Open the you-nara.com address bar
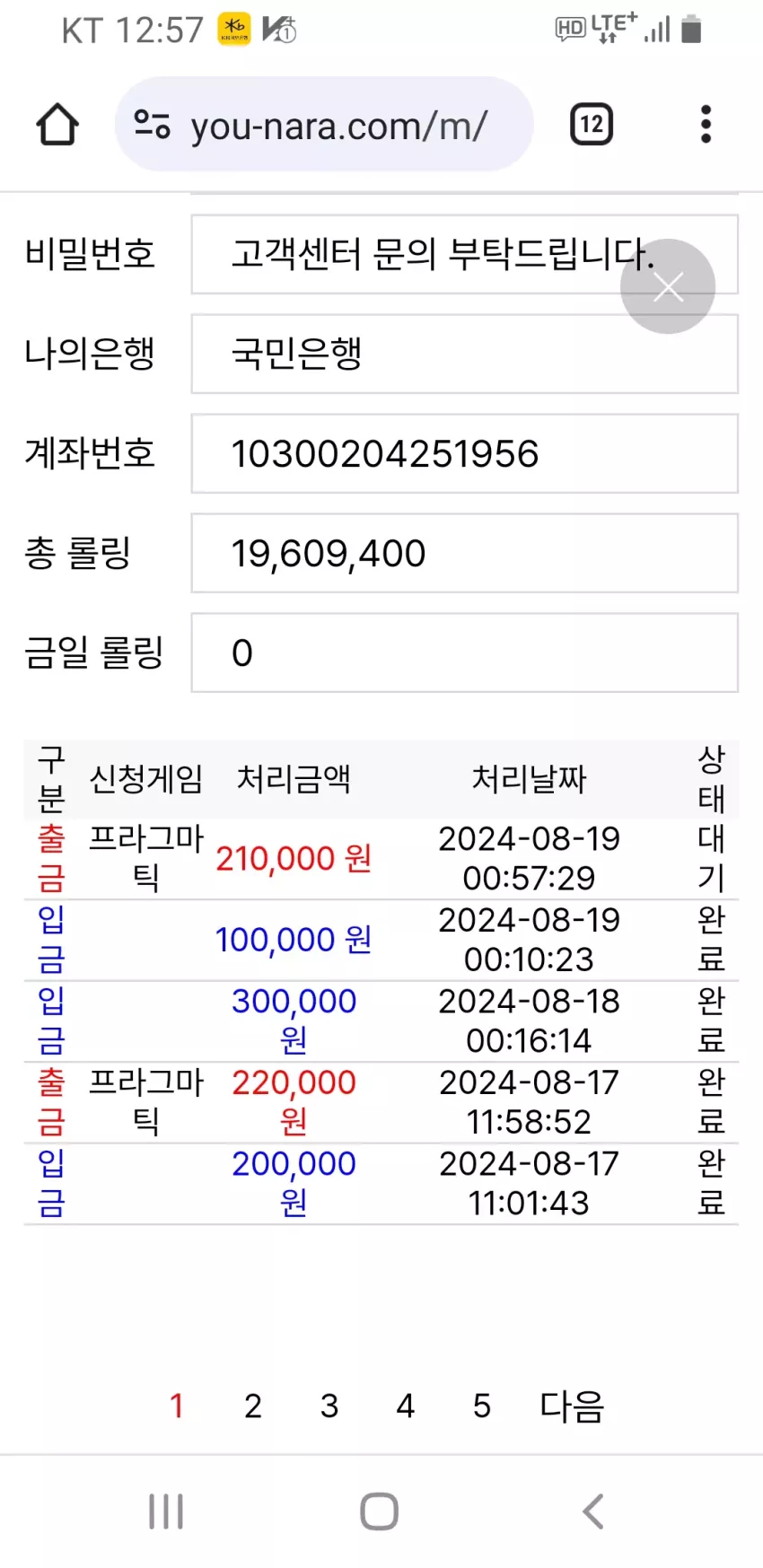Screen dimensions: 763x1568 [x=324, y=124]
